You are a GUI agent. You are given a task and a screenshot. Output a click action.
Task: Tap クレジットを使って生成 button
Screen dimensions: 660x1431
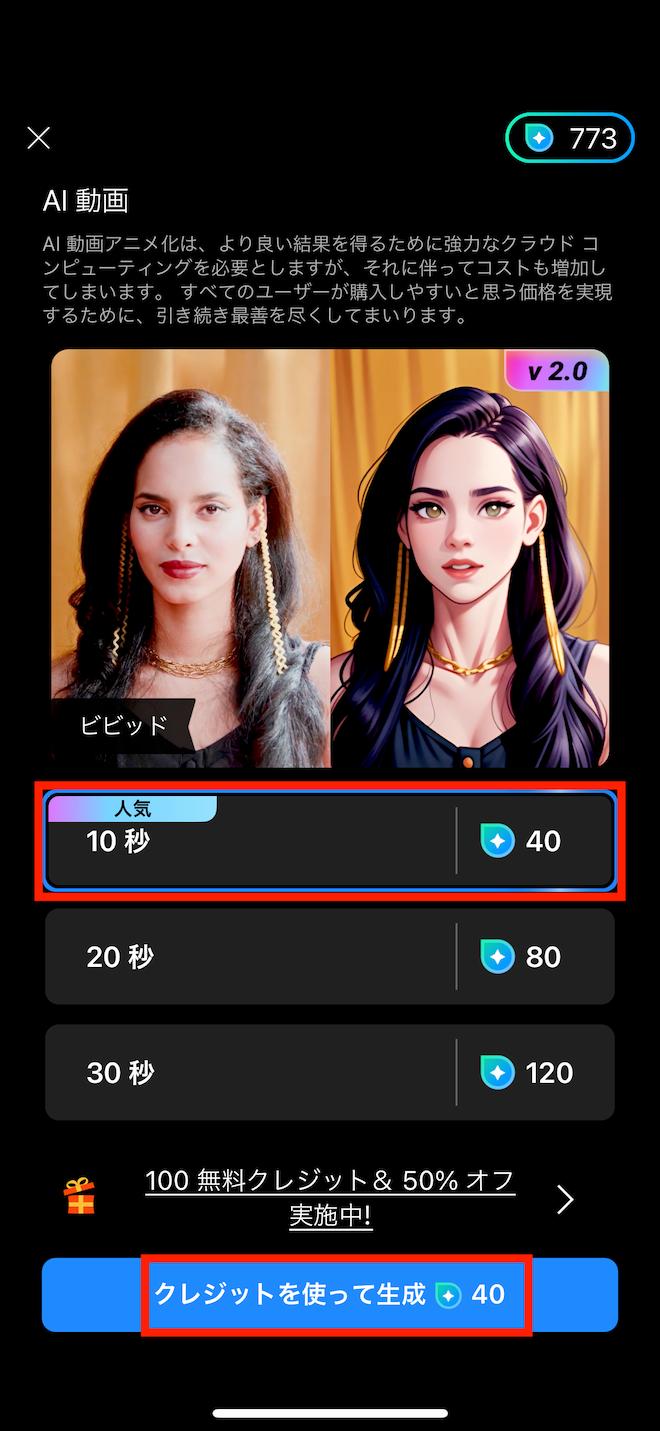click(330, 1295)
